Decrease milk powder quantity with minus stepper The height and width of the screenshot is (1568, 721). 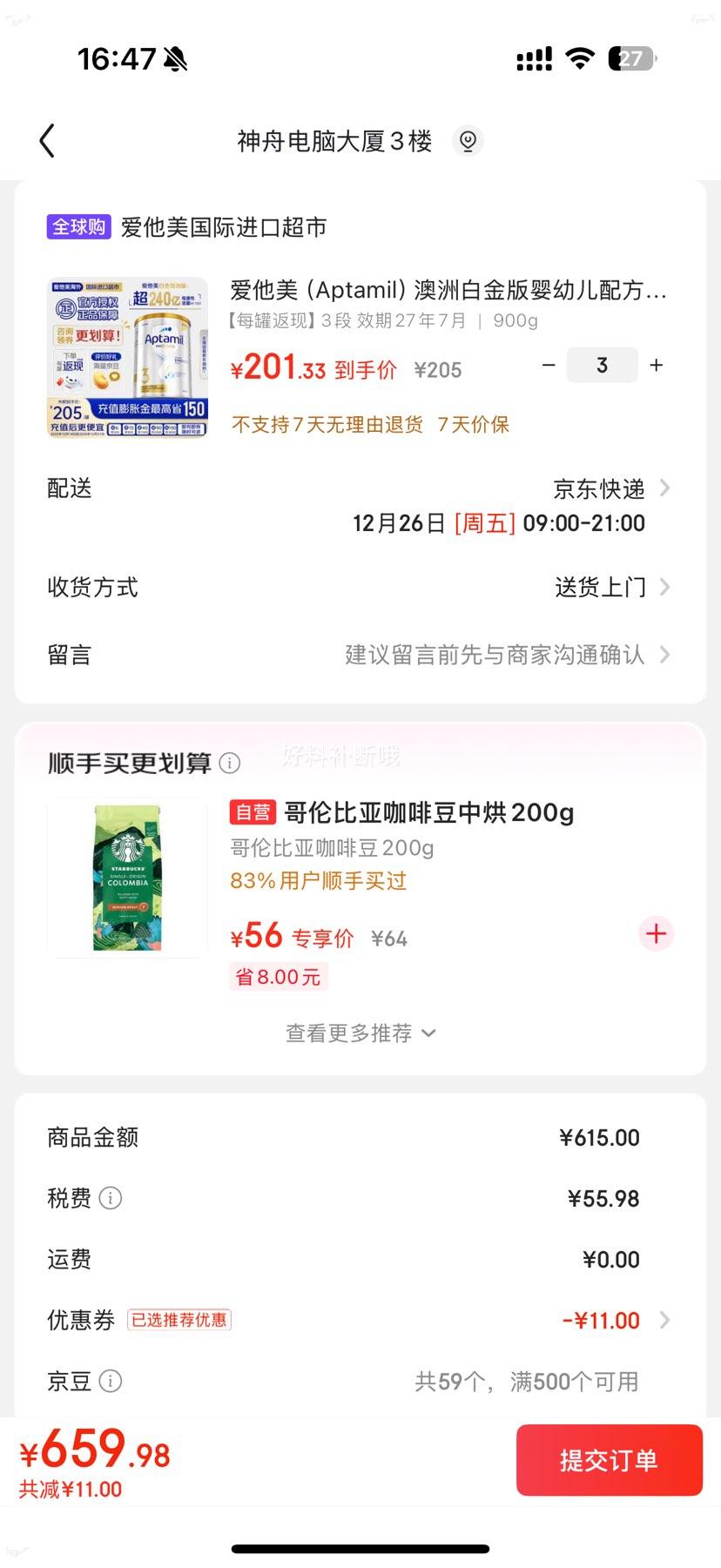(548, 365)
